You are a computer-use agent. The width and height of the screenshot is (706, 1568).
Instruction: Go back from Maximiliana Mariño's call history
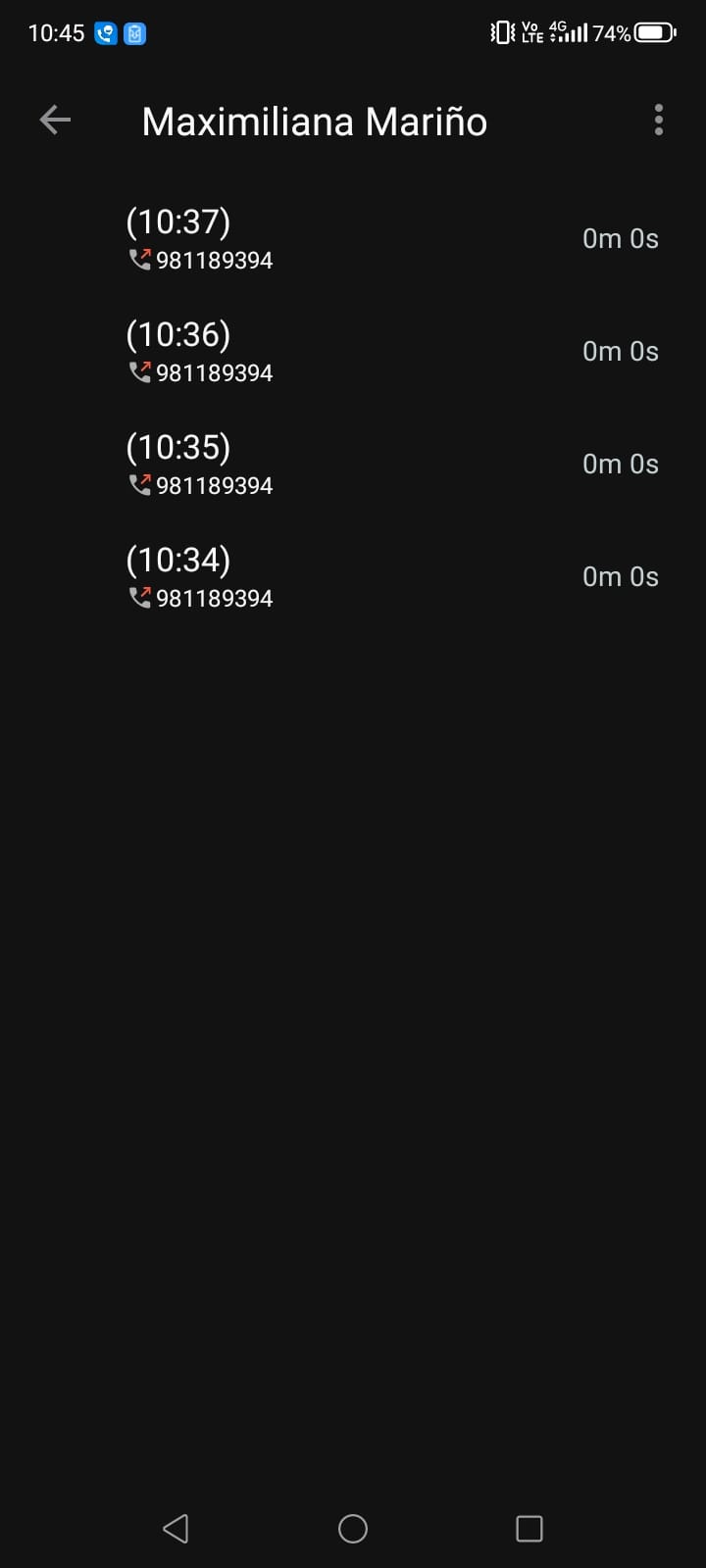pos(55,121)
